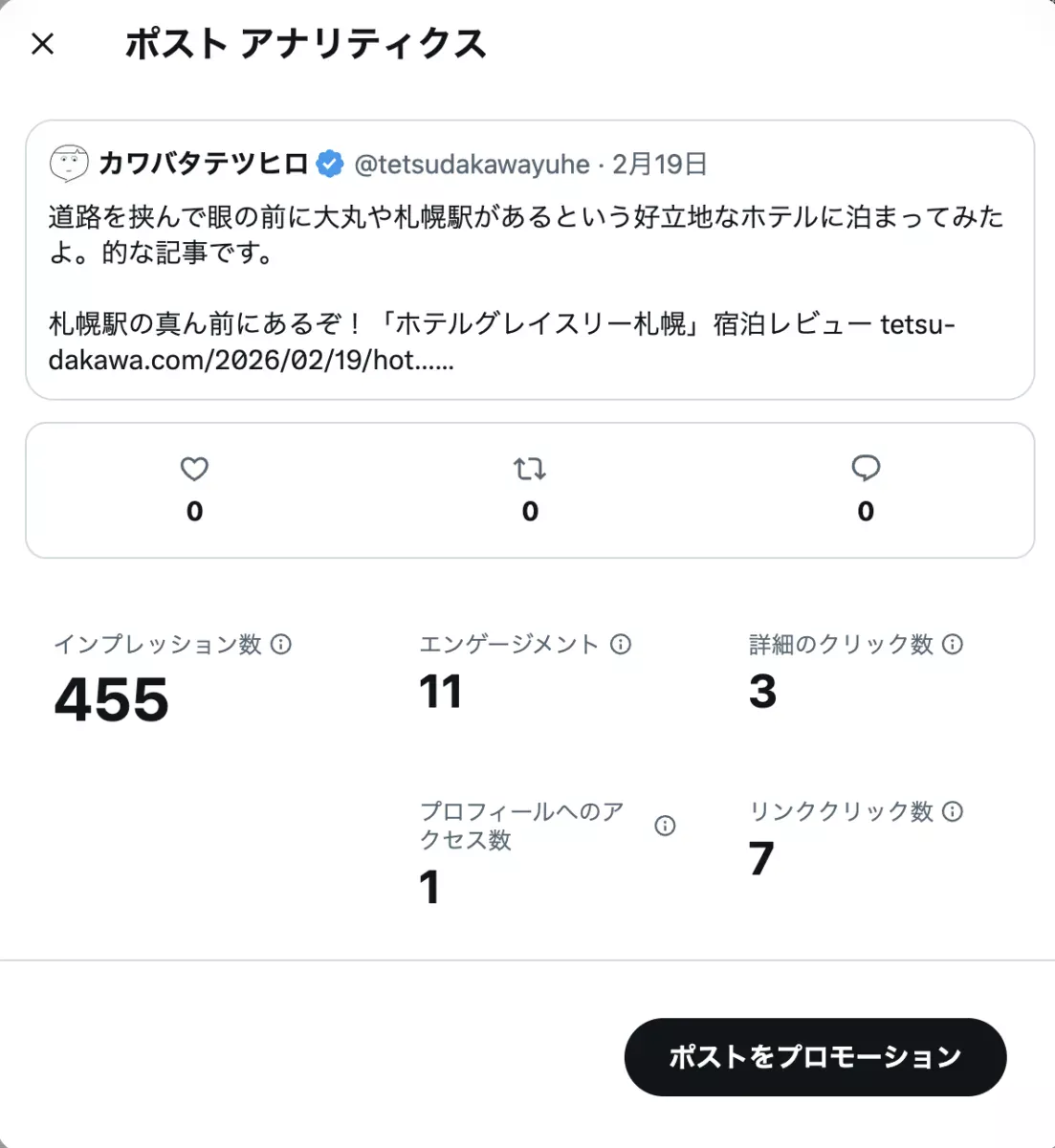The image size is (1055, 1148).
Task: Close the post analytics dialog
Action: [43, 44]
